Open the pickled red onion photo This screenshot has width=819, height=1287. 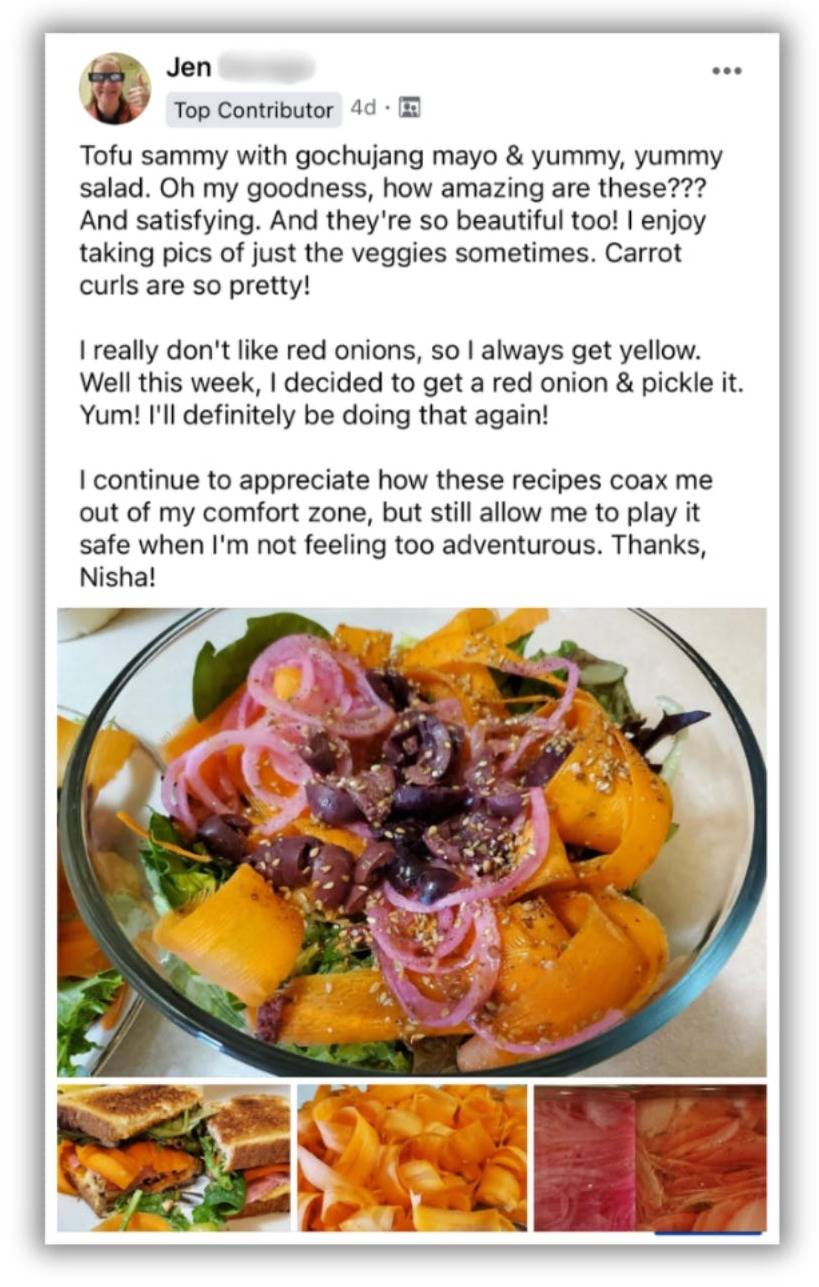[x=650, y=1157]
